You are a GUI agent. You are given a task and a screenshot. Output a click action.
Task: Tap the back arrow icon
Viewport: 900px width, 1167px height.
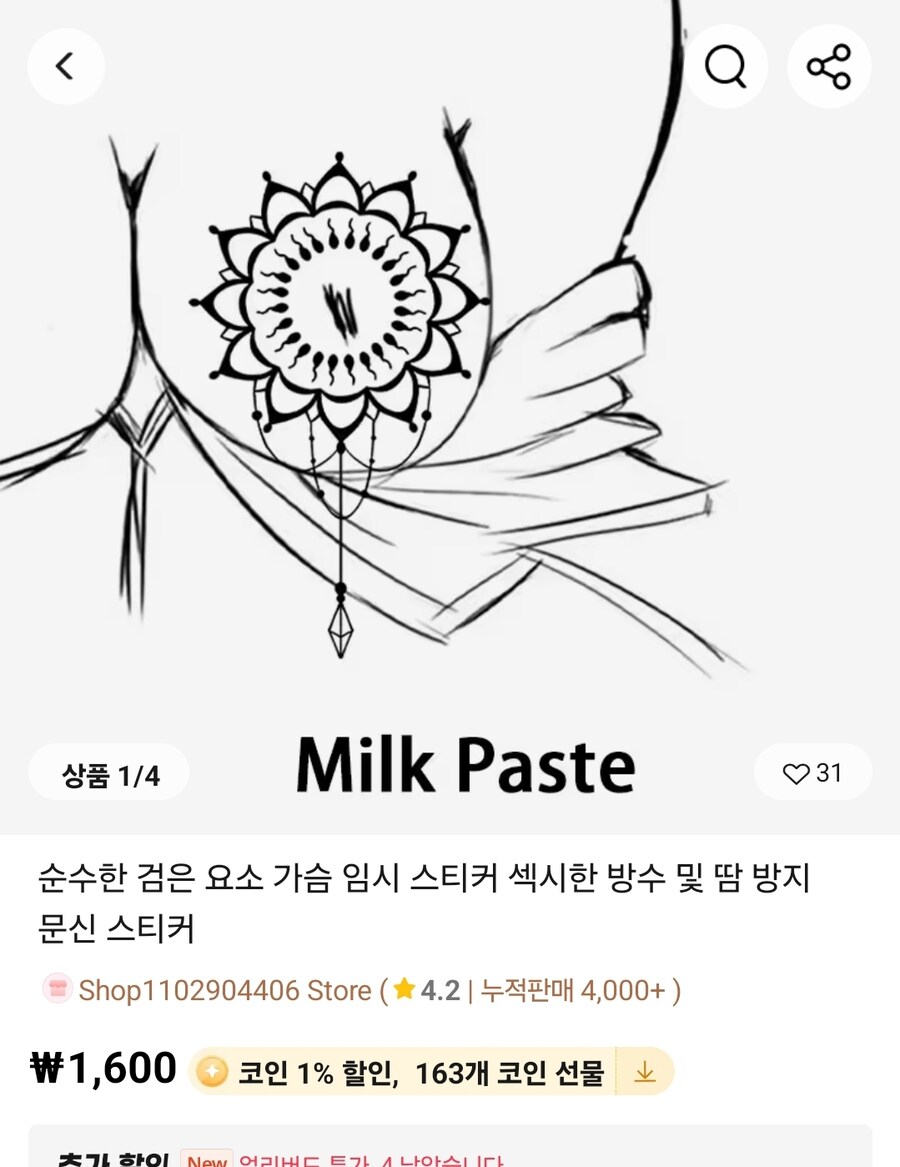[x=66, y=66]
